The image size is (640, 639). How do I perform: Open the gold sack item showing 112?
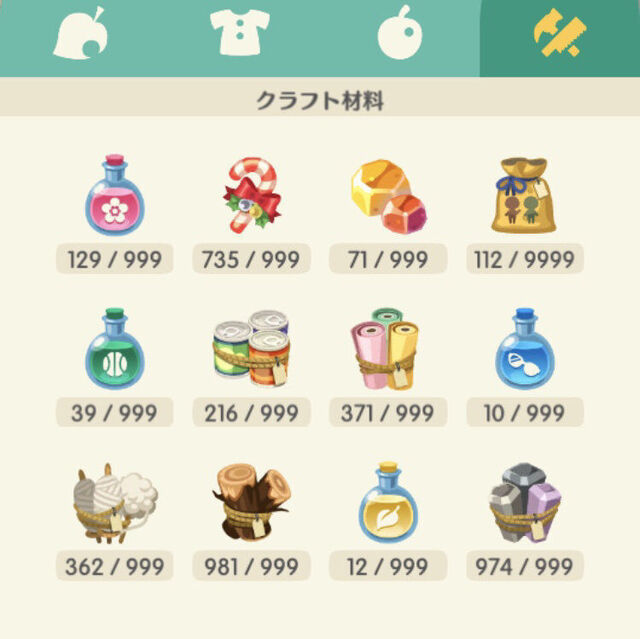coord(520,196)
